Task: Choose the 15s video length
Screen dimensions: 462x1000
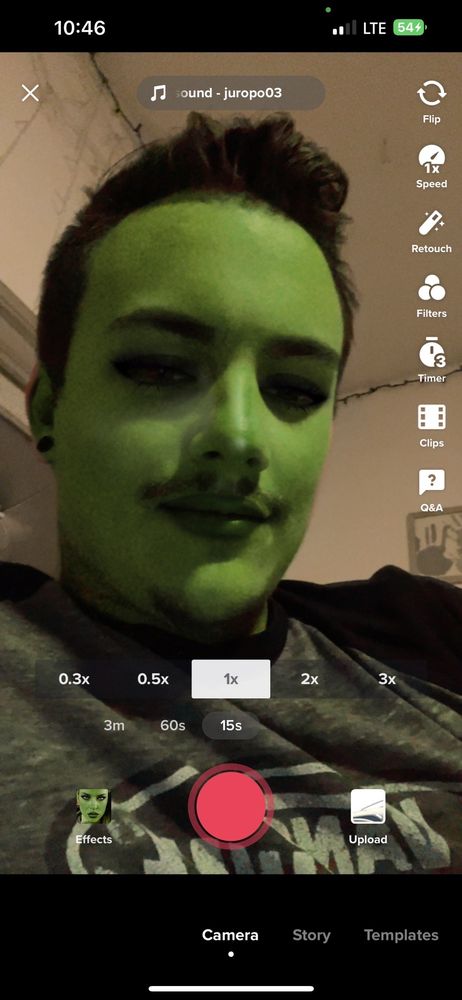Action: 231,726
